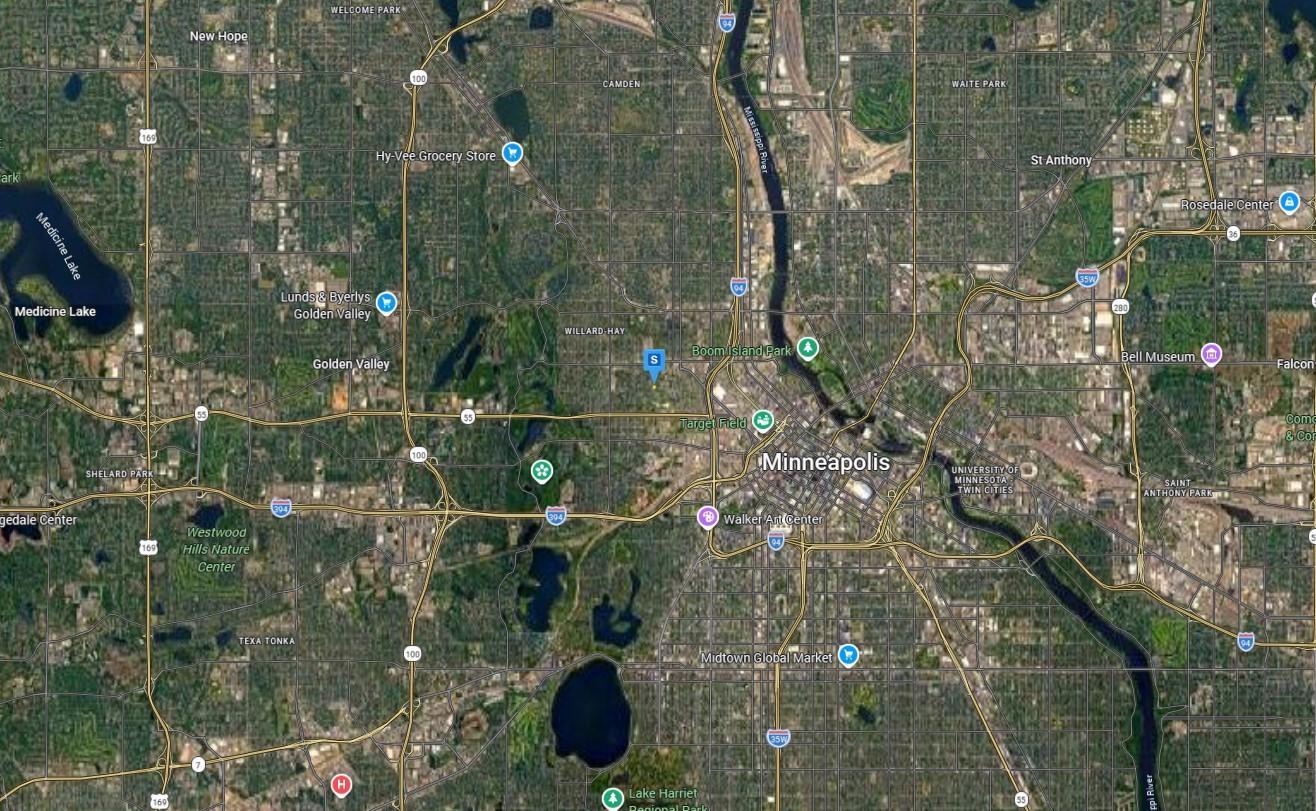1316x811 pixels.
Task: Select the Lunds & Byerlys Golden Valley marker
Action: click(x=386, y=303)
